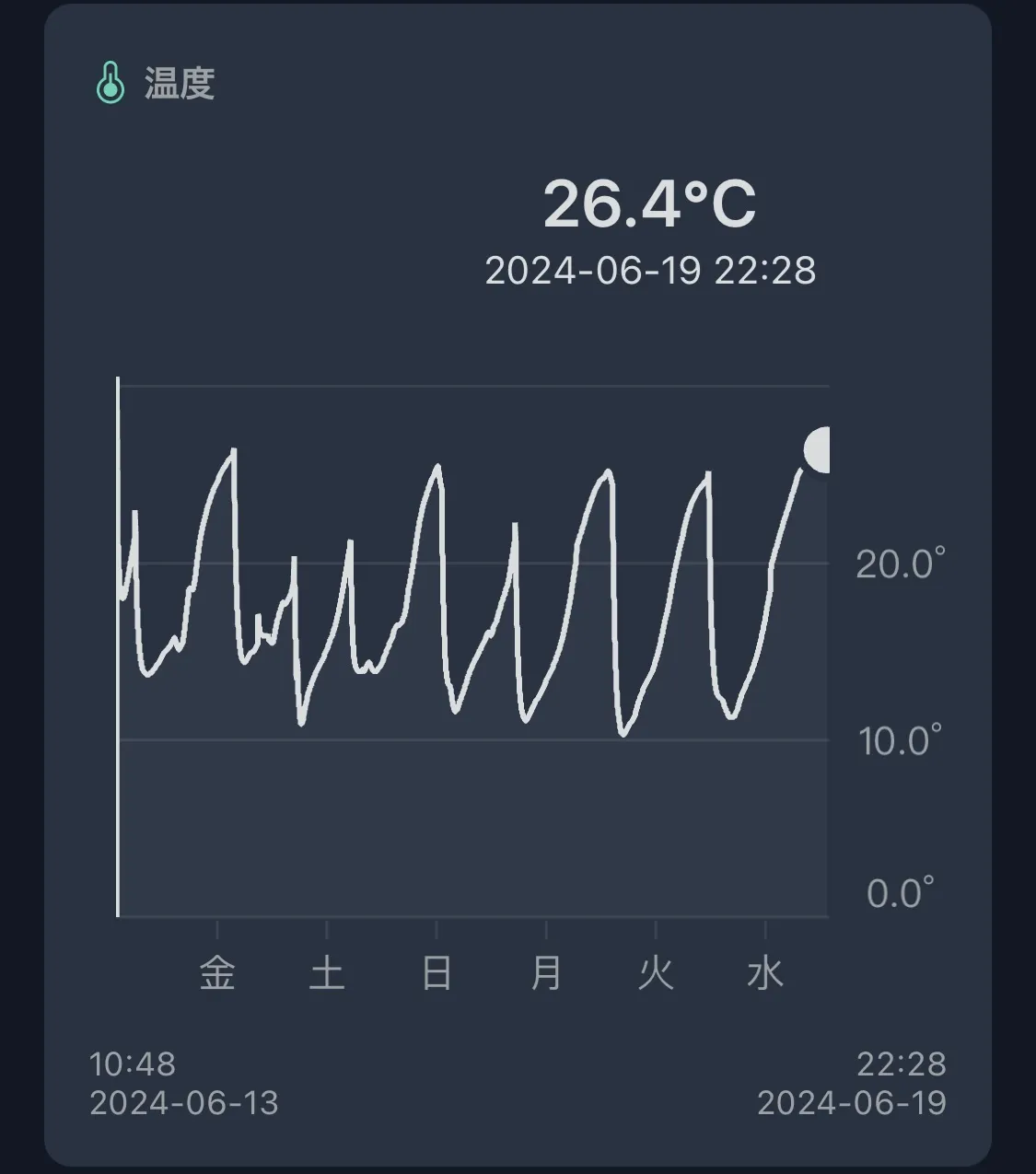Screen dimensions: 1036x1174
Task: Click the start date 2024-06-13
Action: tap(185, 1100)
